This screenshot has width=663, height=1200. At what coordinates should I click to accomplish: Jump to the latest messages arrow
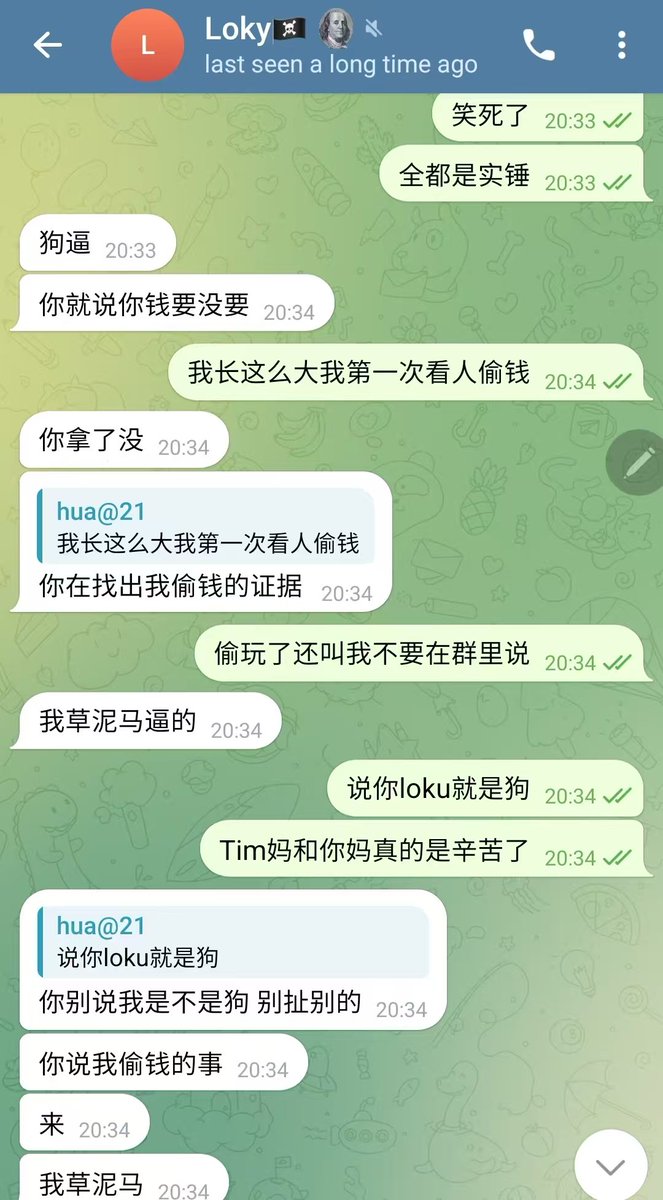coord(610,1165)
